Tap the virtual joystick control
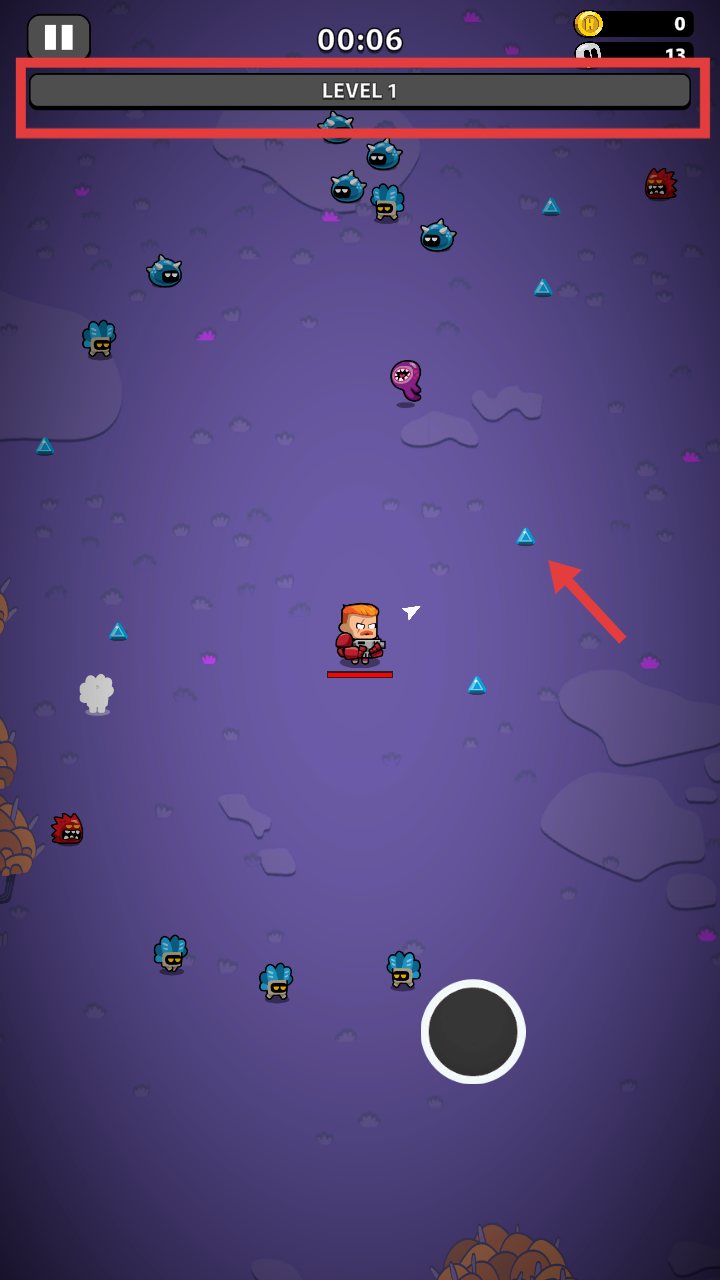The height and width of the screenshot is (1280, 720). [x=473, y=1031]
